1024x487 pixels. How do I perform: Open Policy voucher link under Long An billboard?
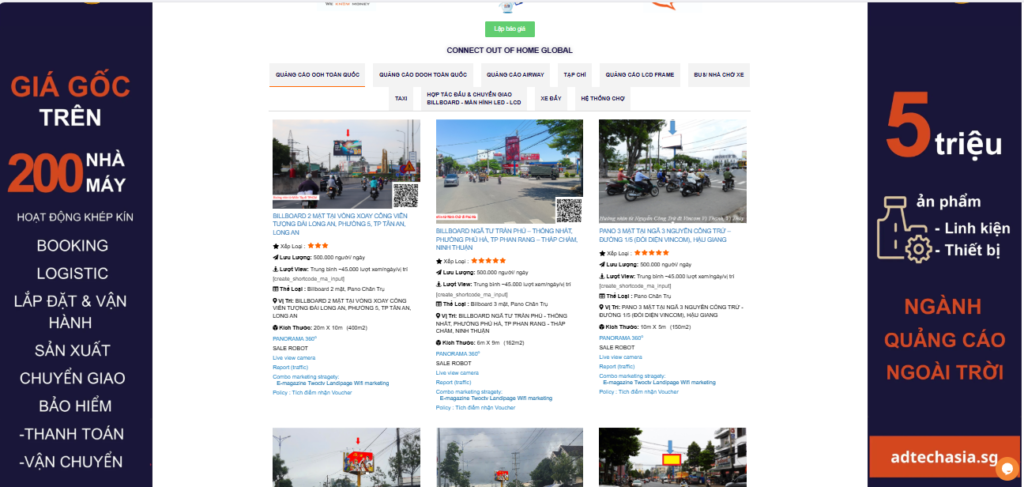[312, 393]
